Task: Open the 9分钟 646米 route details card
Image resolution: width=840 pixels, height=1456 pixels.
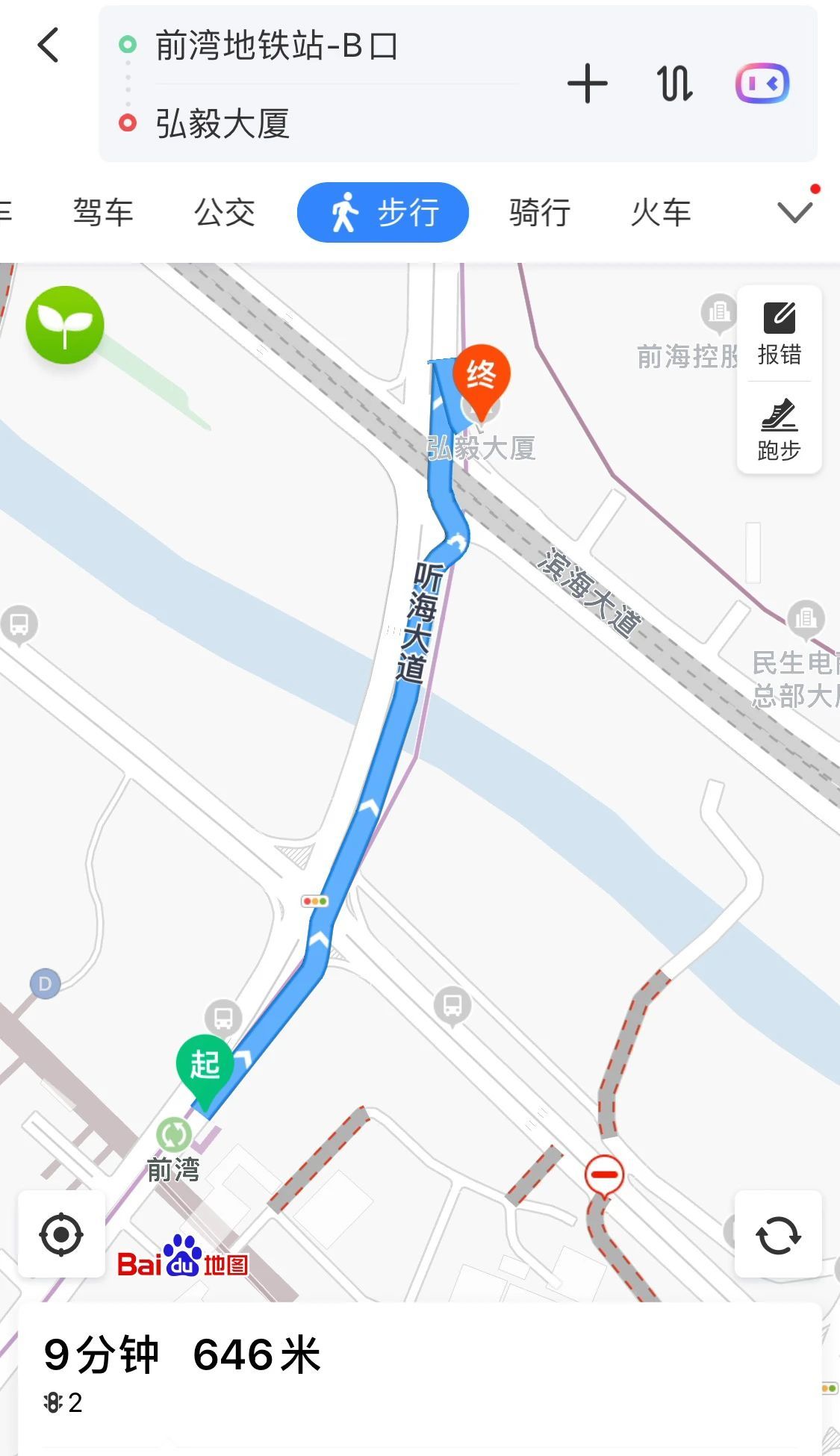Action: 420,1378
